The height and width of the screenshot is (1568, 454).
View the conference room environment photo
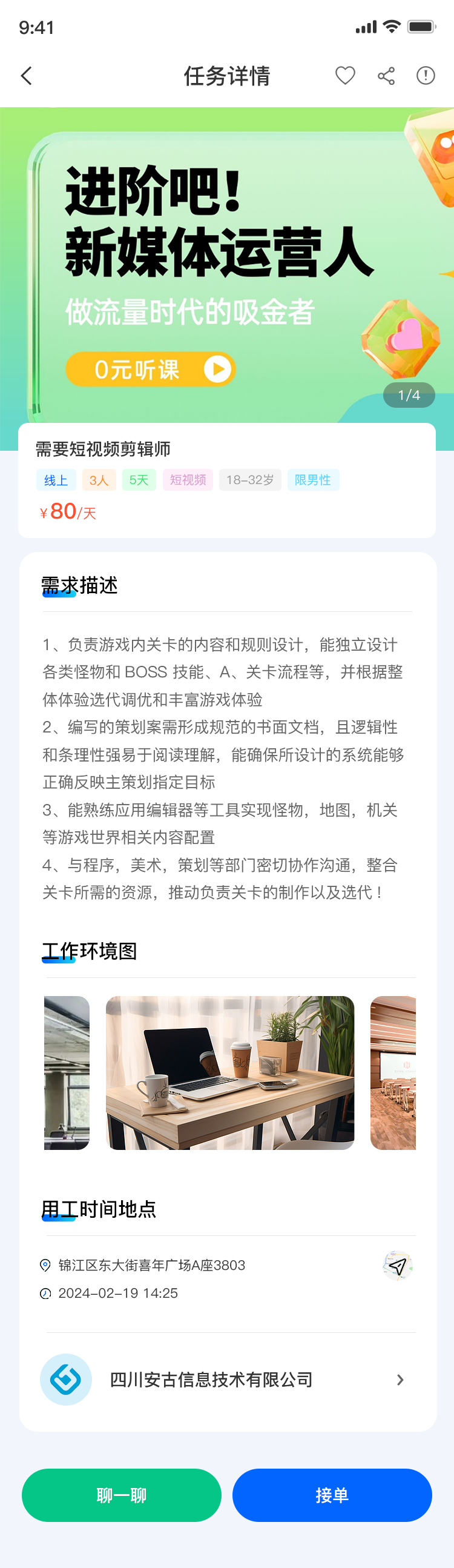[x=393, y=1073]
